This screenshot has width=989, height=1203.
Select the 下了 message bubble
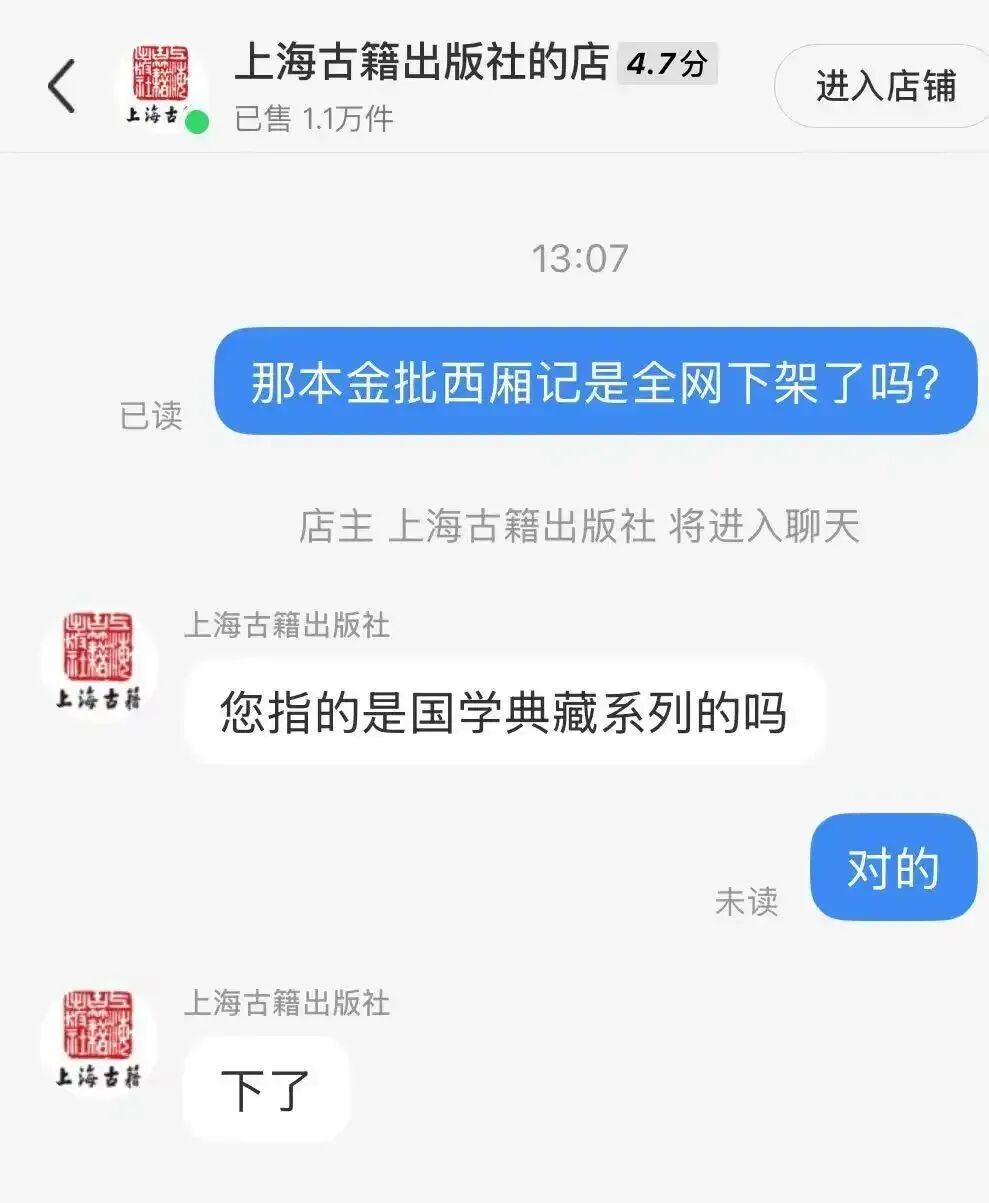click(x=265, y=1089)
